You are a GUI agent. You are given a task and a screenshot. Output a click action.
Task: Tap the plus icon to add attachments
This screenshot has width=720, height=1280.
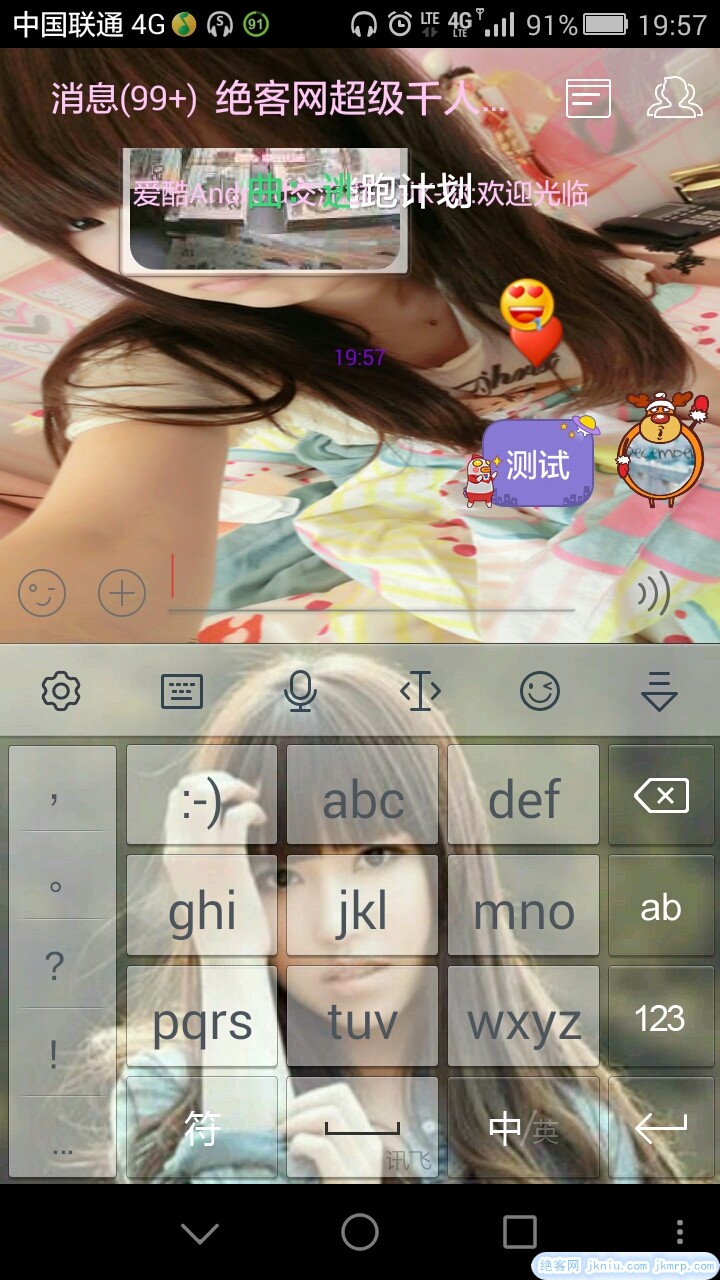(122, 594)
